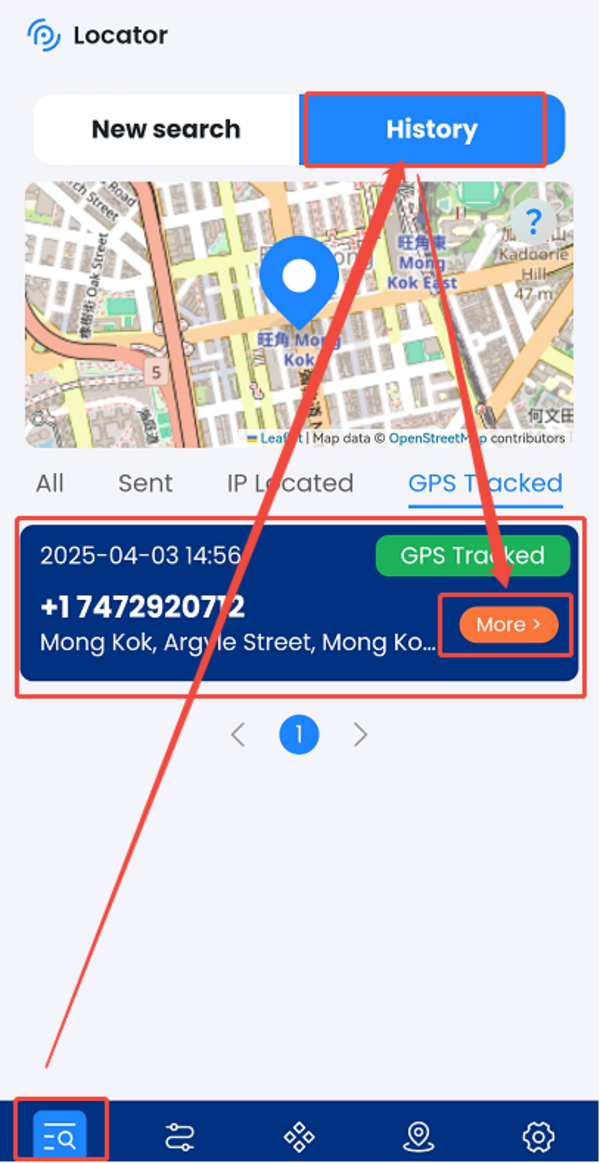Open the location pin bottom tab
This screenshot has width=600, height=1163.
pos(418,1136)
